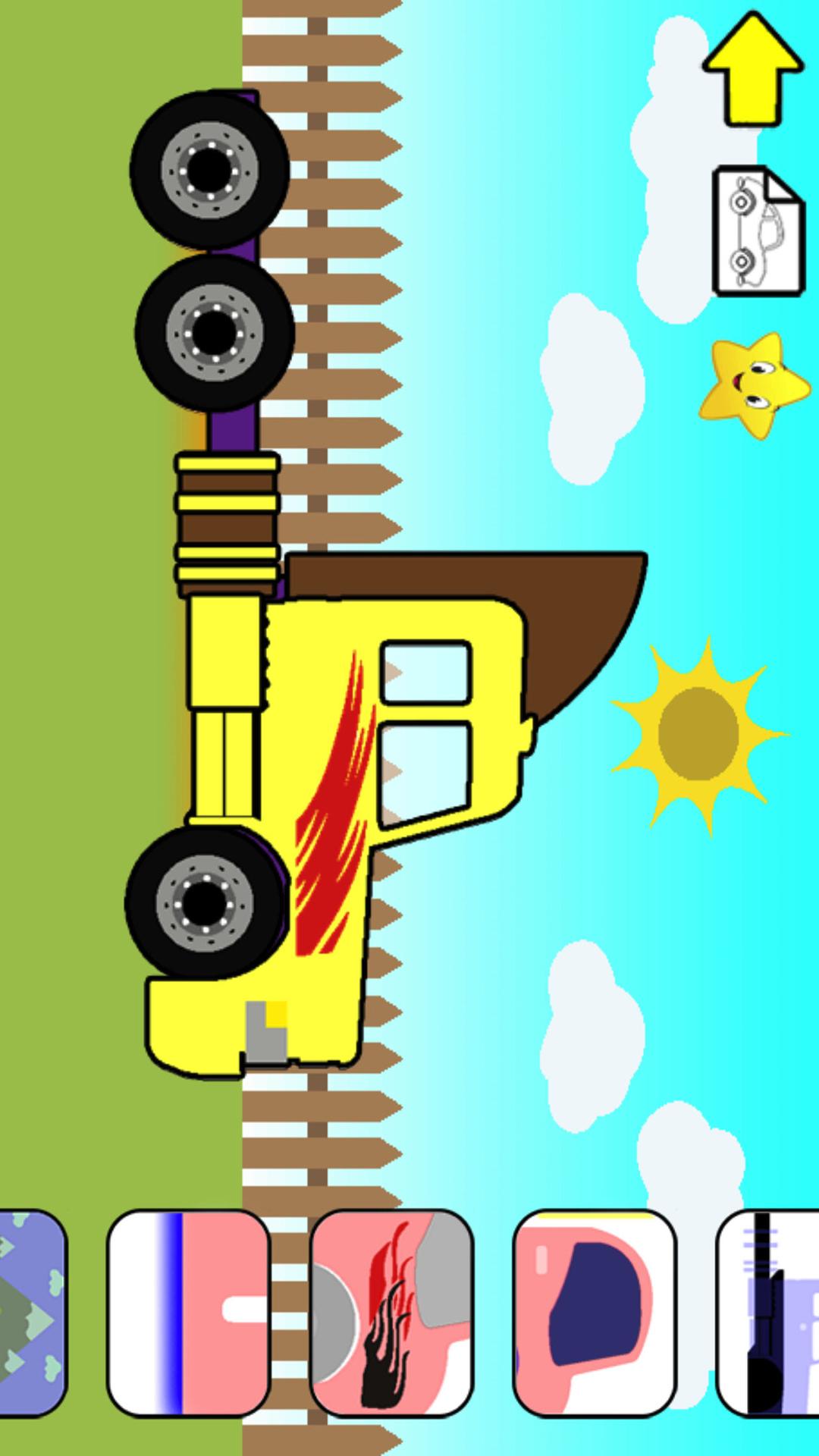Choose the dark blue window tile
Screen dimensions: 819x1456
pos(595,1313)
